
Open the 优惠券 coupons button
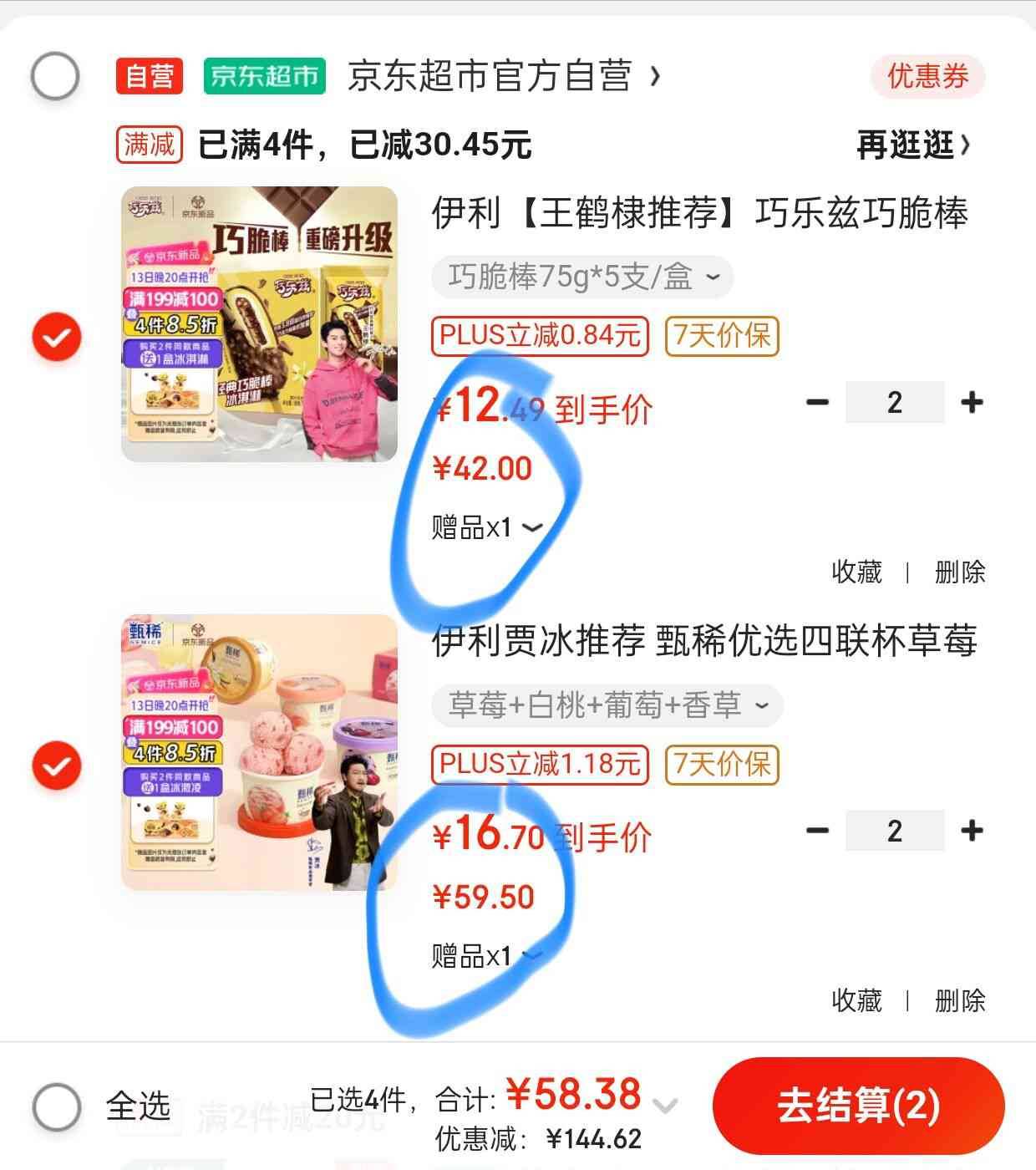(x=927, y=77)
